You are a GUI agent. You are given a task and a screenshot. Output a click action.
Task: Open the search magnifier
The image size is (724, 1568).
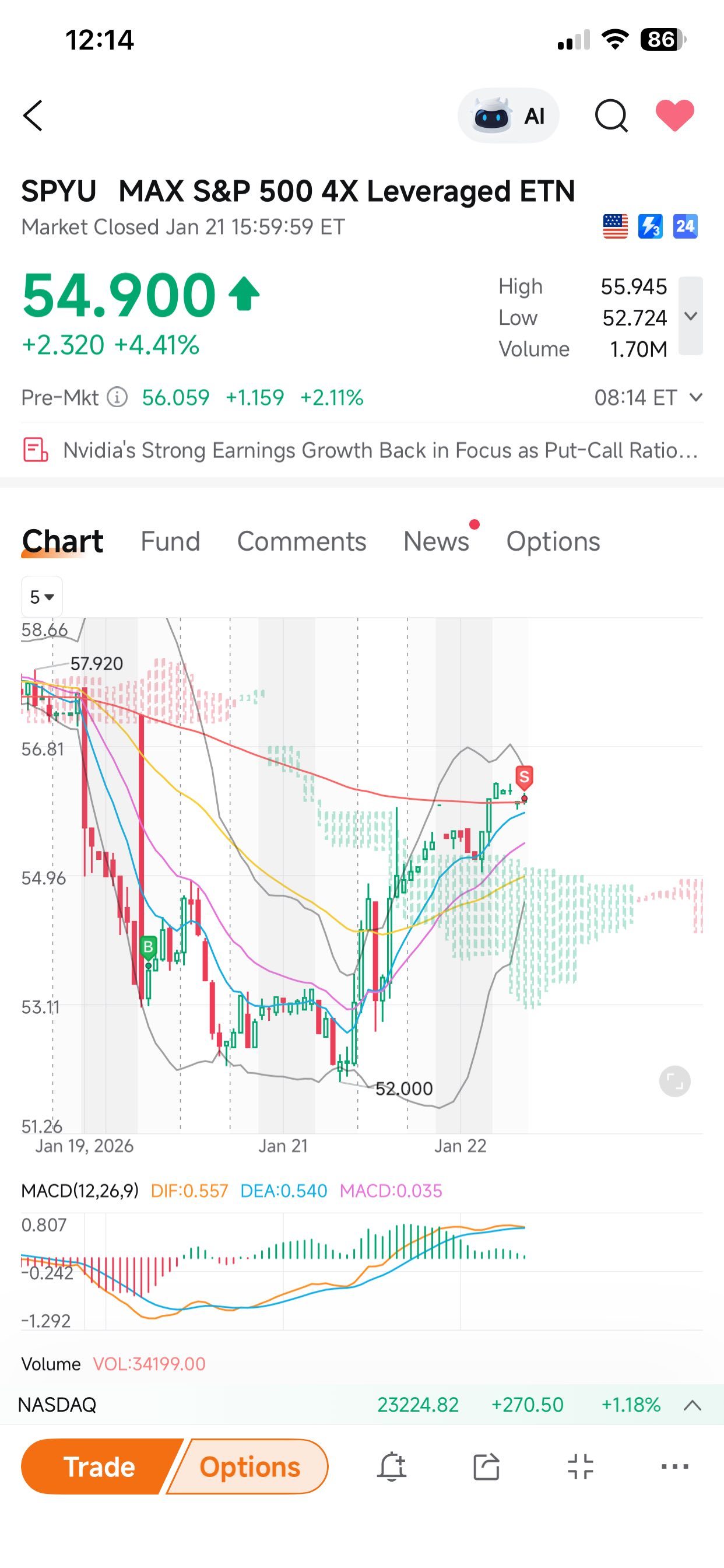click(x=611, y=116)
